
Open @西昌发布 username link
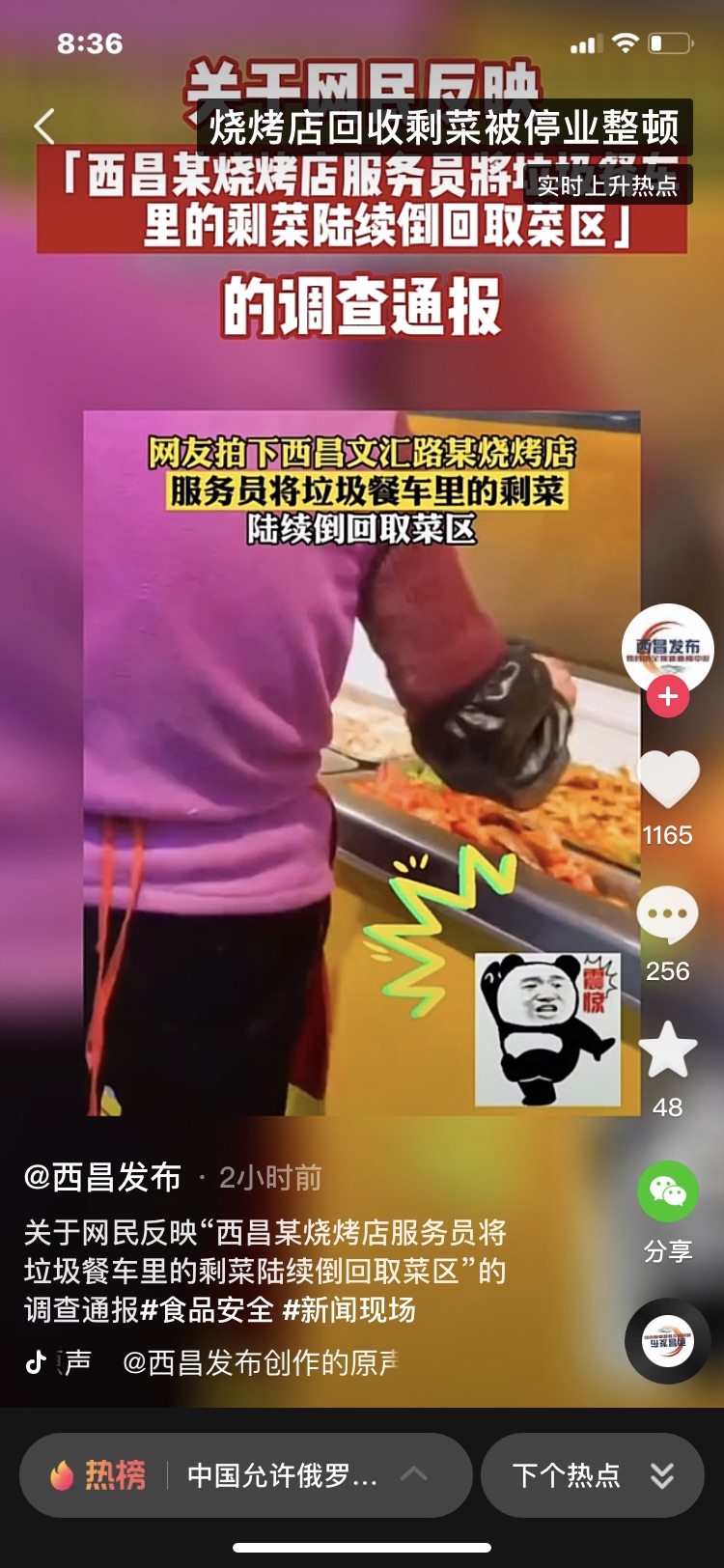click(x=102, y=1177)
